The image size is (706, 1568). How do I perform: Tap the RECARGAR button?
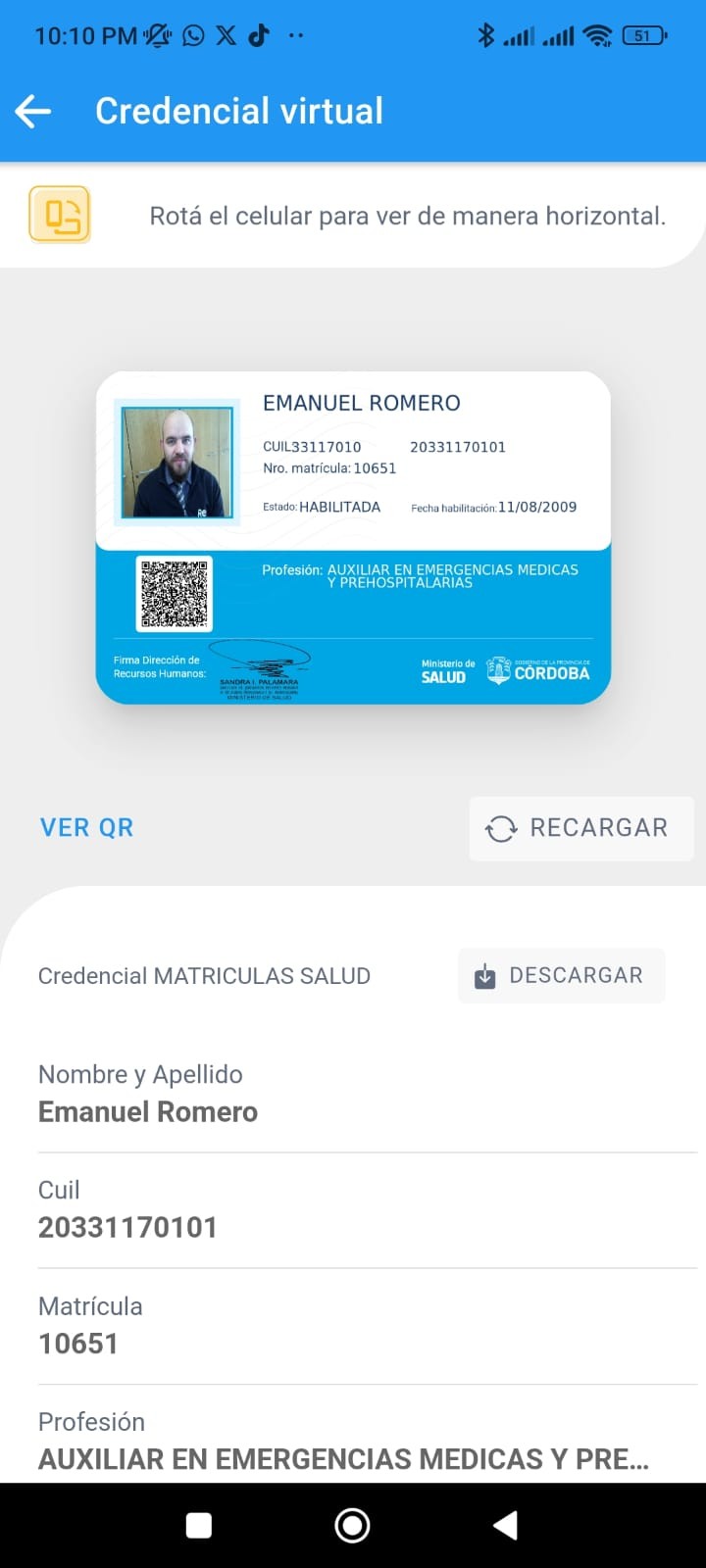(580, 828)
